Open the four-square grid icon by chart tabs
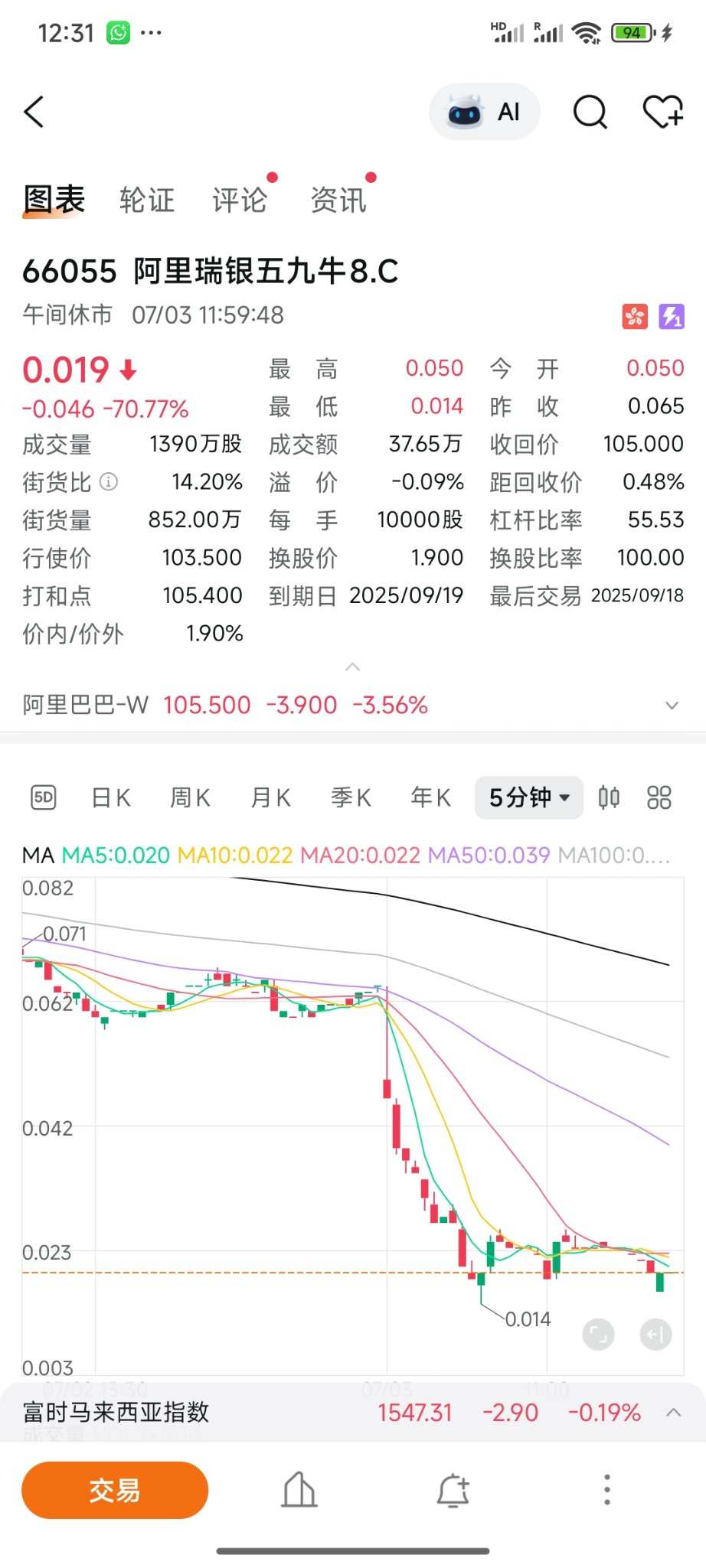 coord(659,797)
